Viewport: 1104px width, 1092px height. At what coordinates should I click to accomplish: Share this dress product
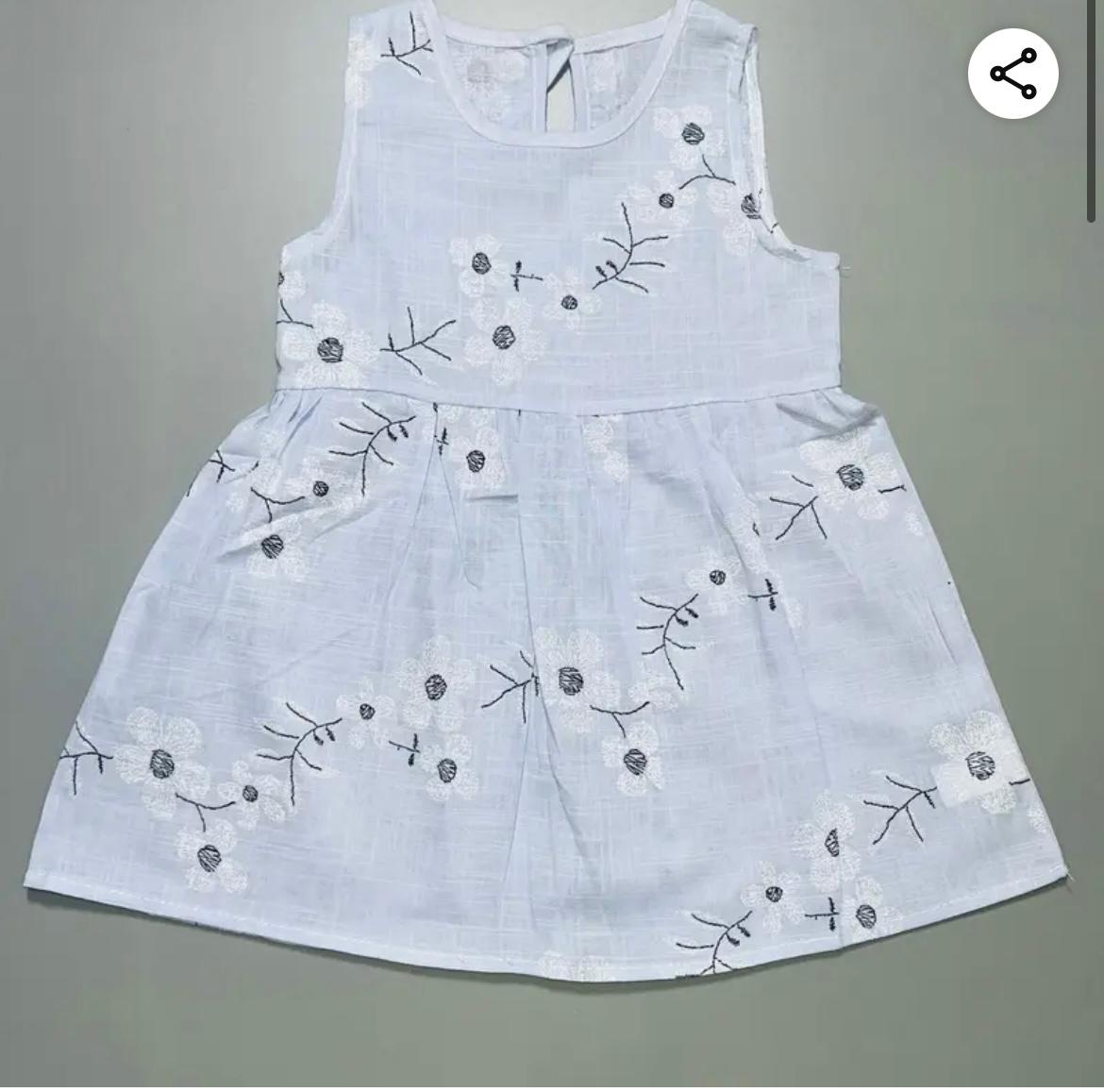coord(1012,74)
